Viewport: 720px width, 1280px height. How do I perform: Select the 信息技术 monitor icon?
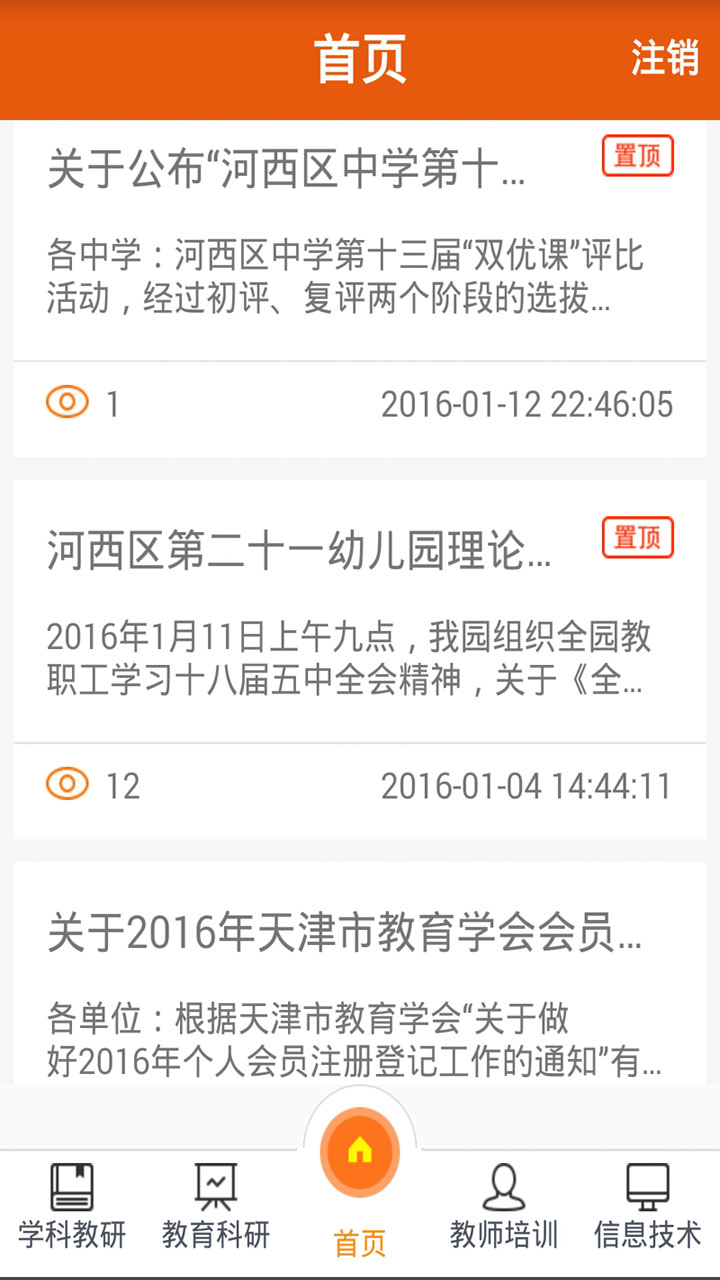648,1190
